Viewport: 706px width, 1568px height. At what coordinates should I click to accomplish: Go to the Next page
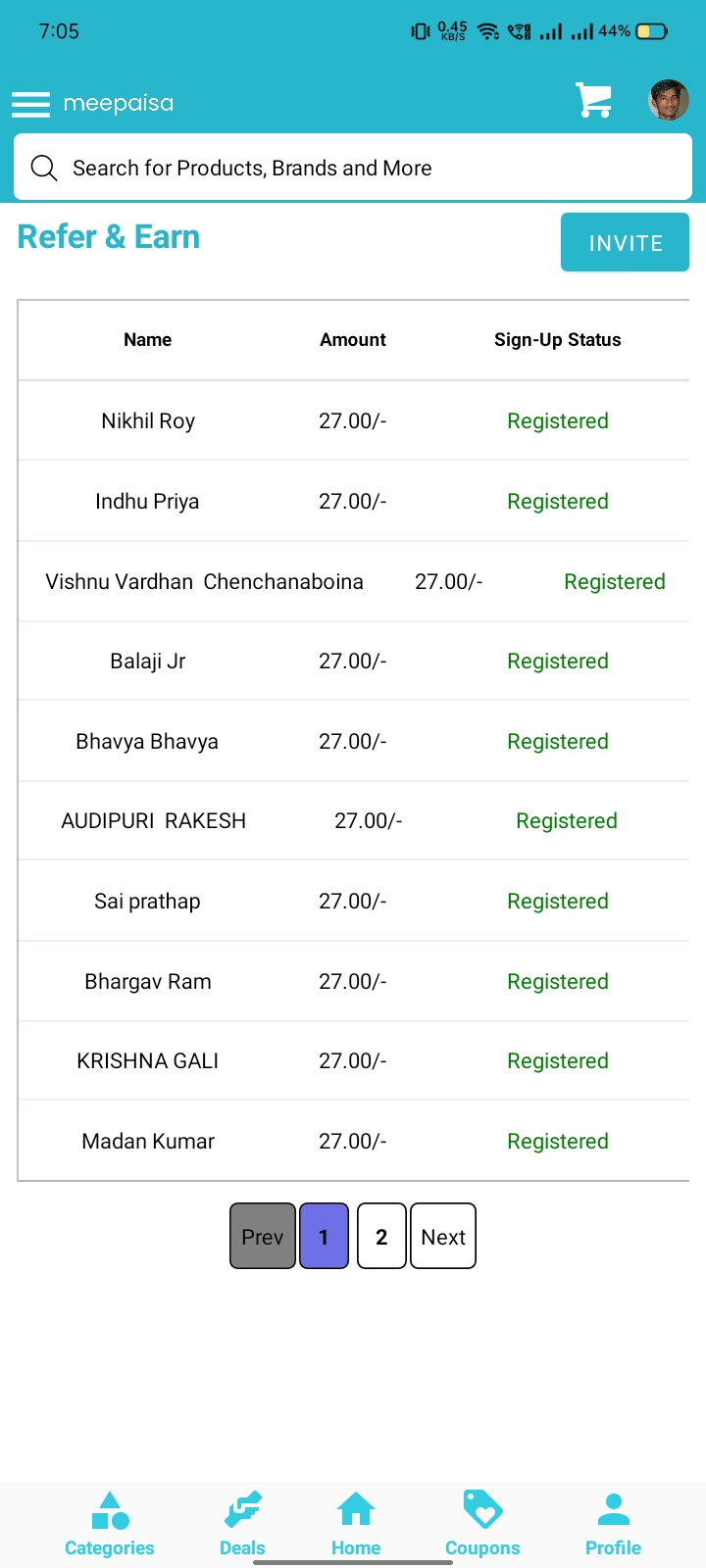[443, 1236]
